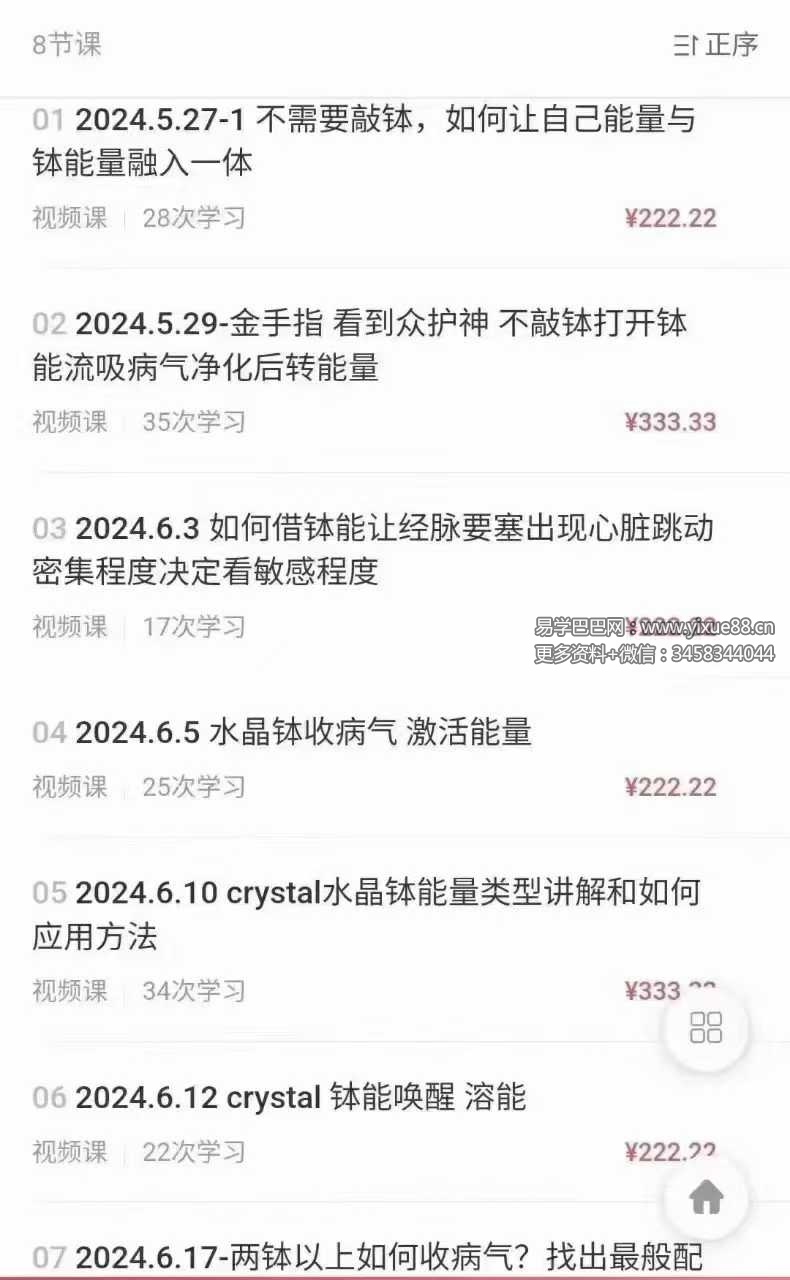Open lesson 05 crystal水晶钵能量类型讲解
790x1280 pixels.
(366, 913)
